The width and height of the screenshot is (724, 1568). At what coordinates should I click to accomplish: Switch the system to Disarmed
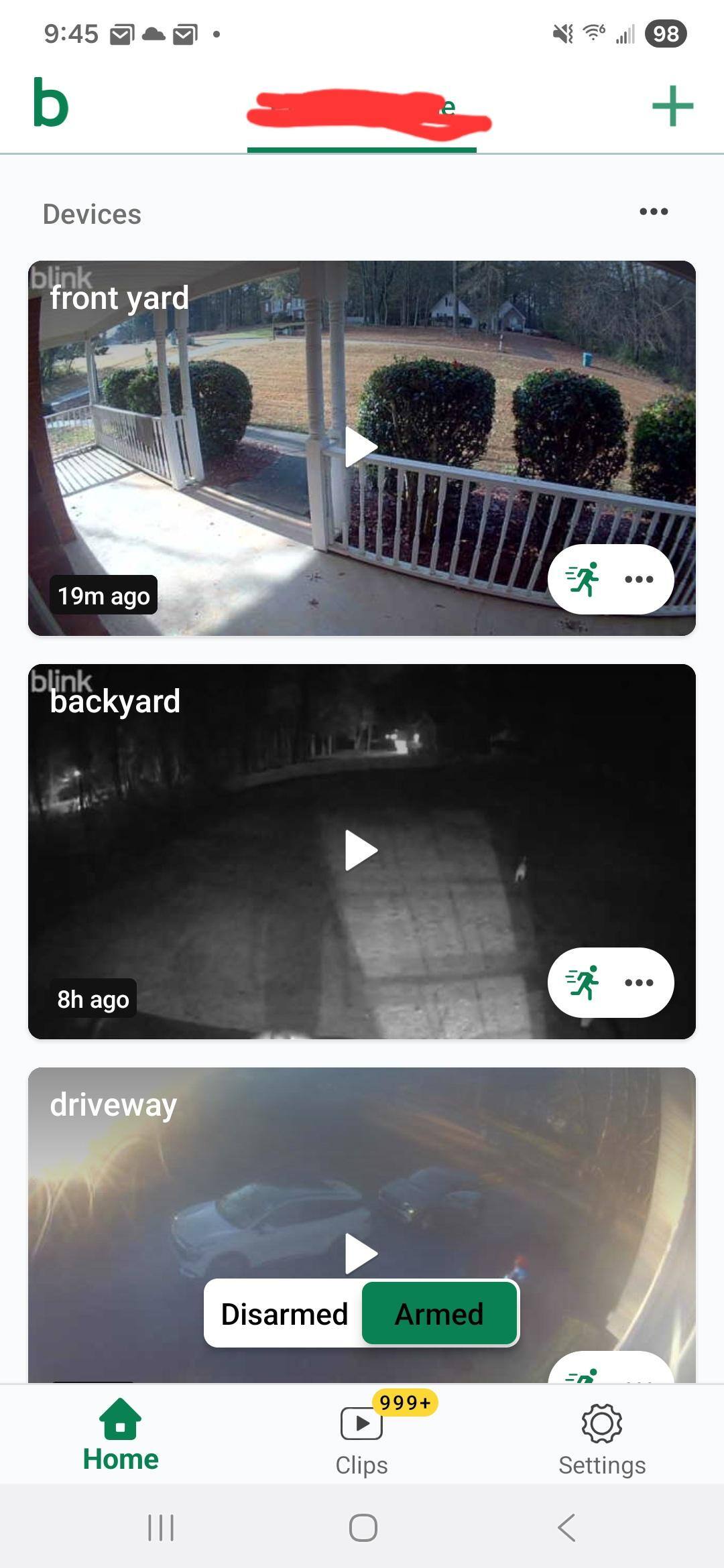click(284, 1314)
